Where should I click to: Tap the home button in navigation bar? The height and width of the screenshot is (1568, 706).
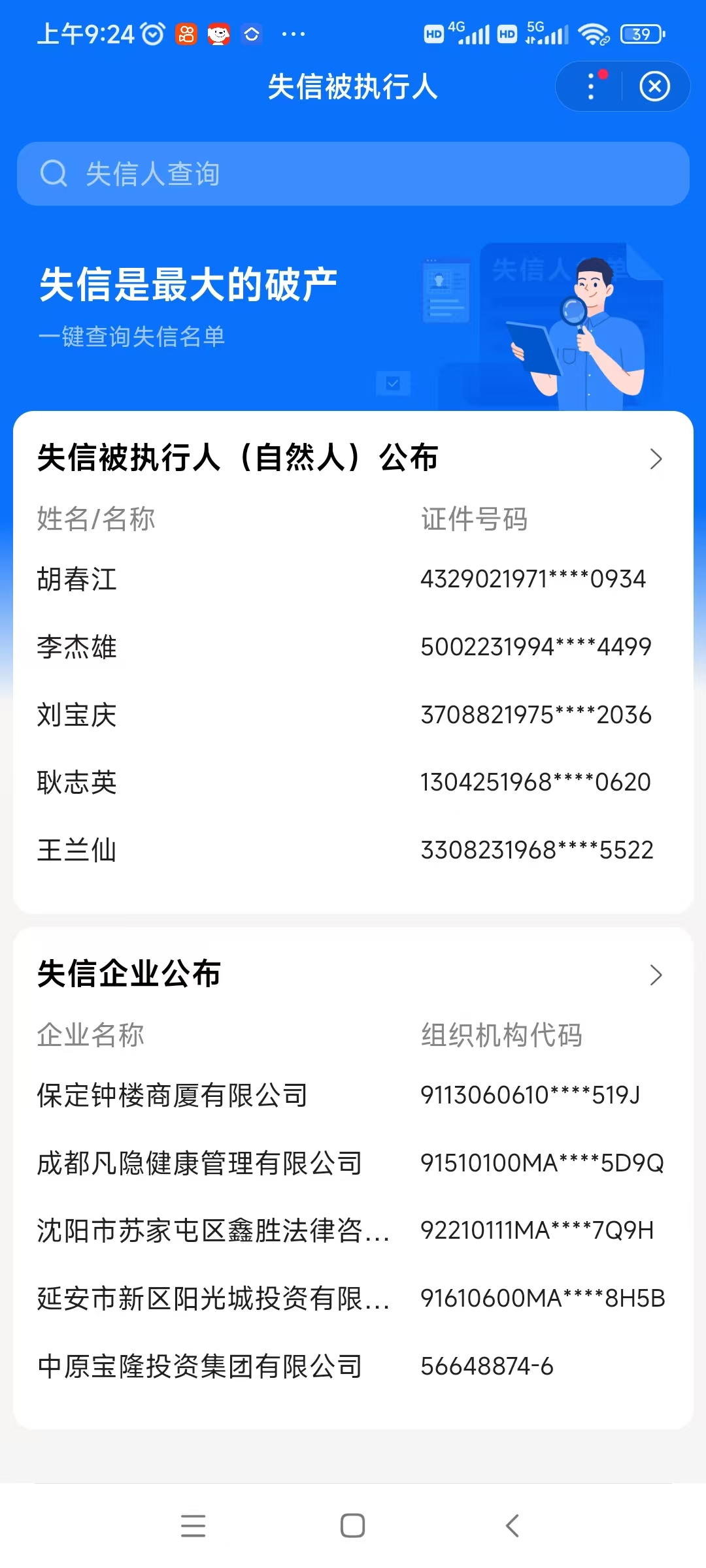point(352,1524)
